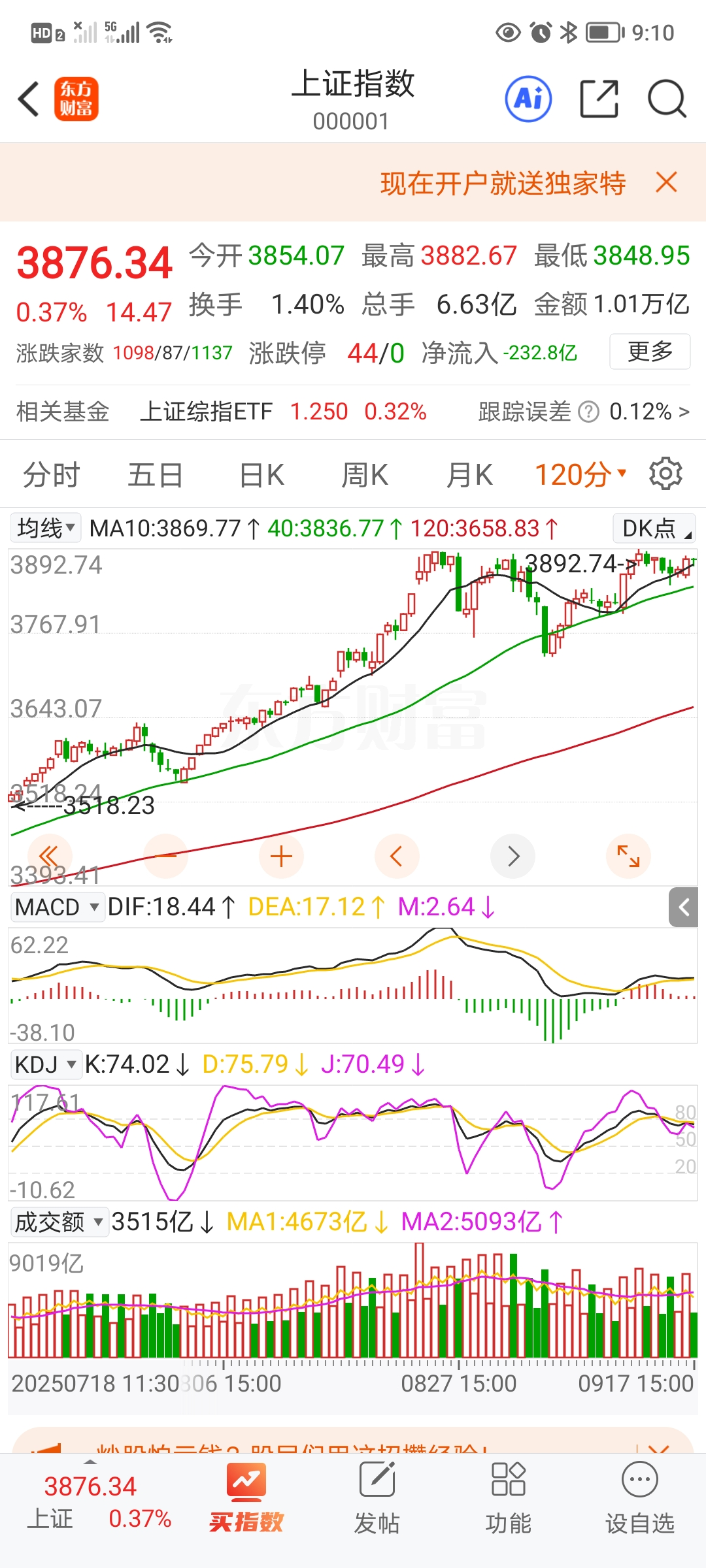Open the search magnifier
The image size is (706, 1568).
click(x=666, y=99)
